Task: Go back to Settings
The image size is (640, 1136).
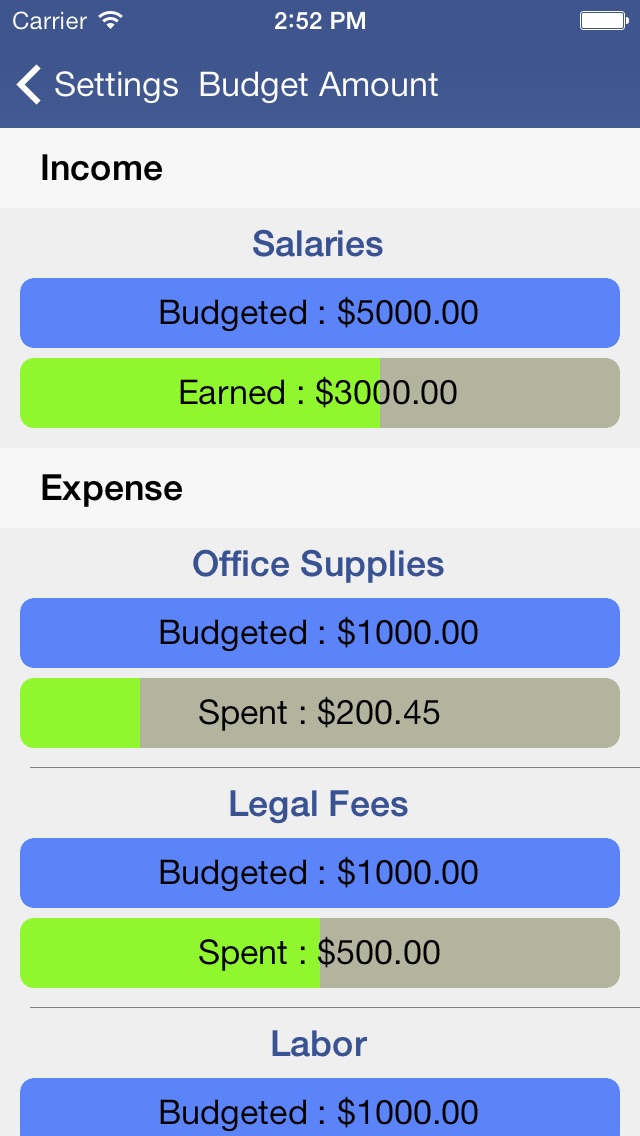Action: 97,85
